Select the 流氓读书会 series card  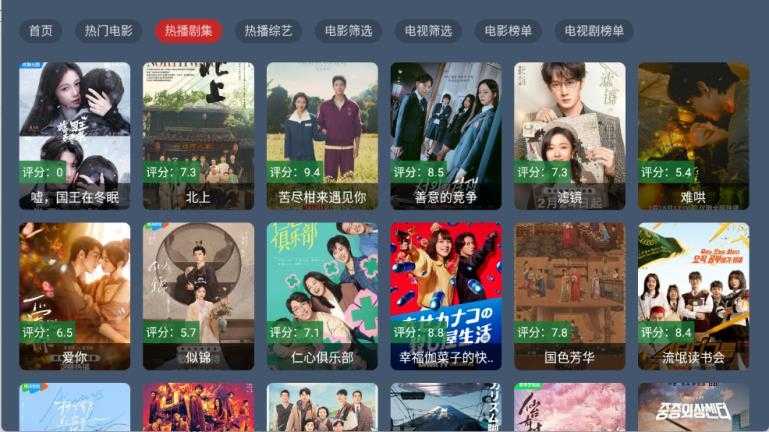tap(693, 295)
